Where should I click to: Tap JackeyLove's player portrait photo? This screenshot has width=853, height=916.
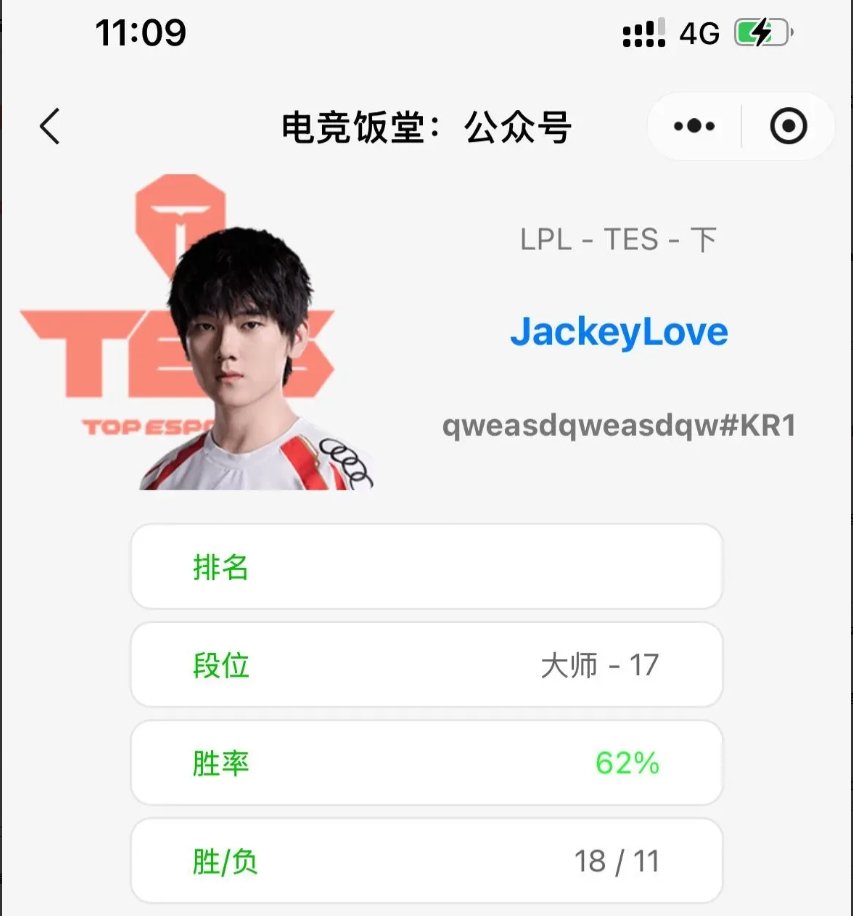(x=240, y=350)
